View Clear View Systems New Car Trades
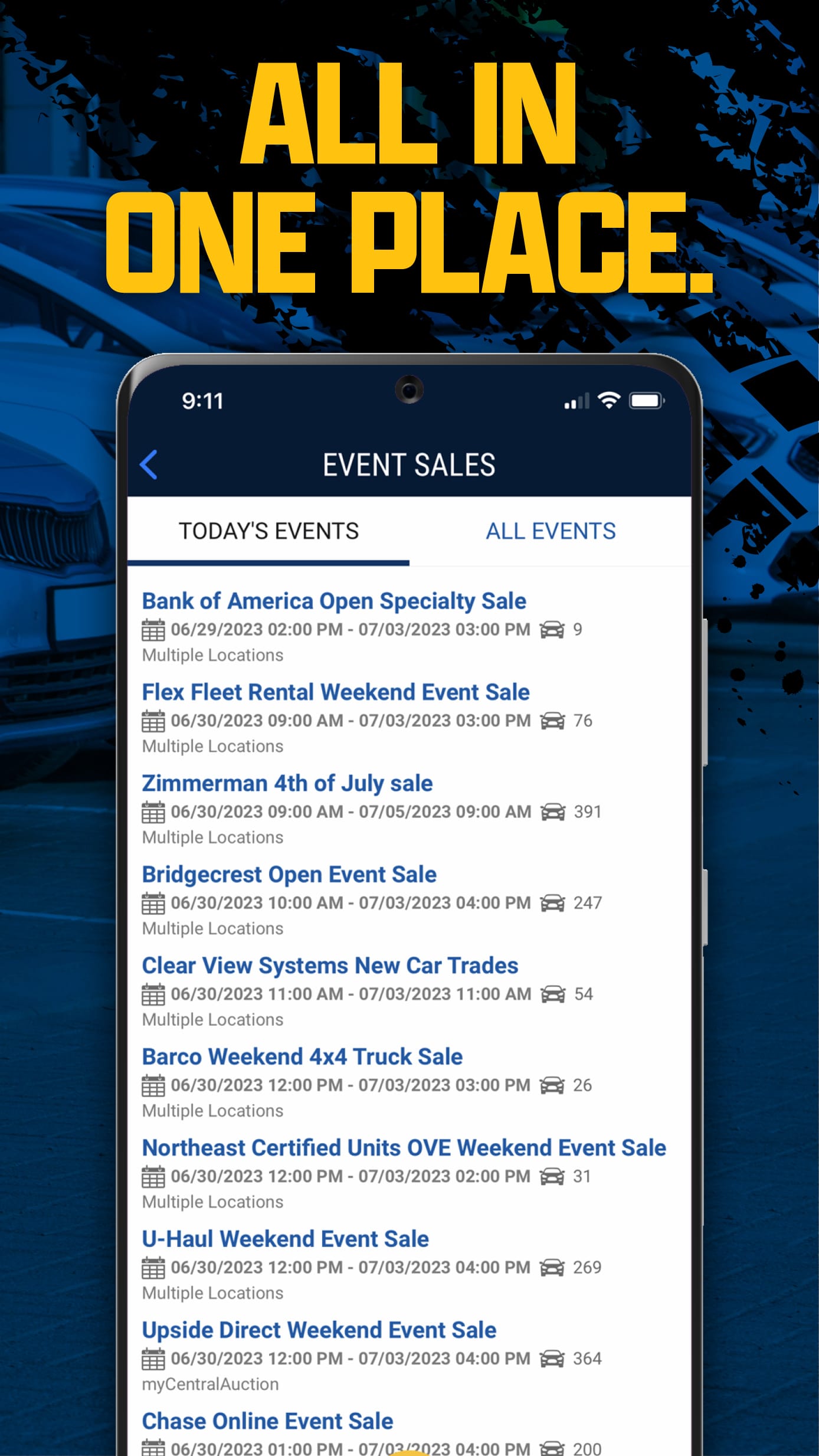 point(330,966)
